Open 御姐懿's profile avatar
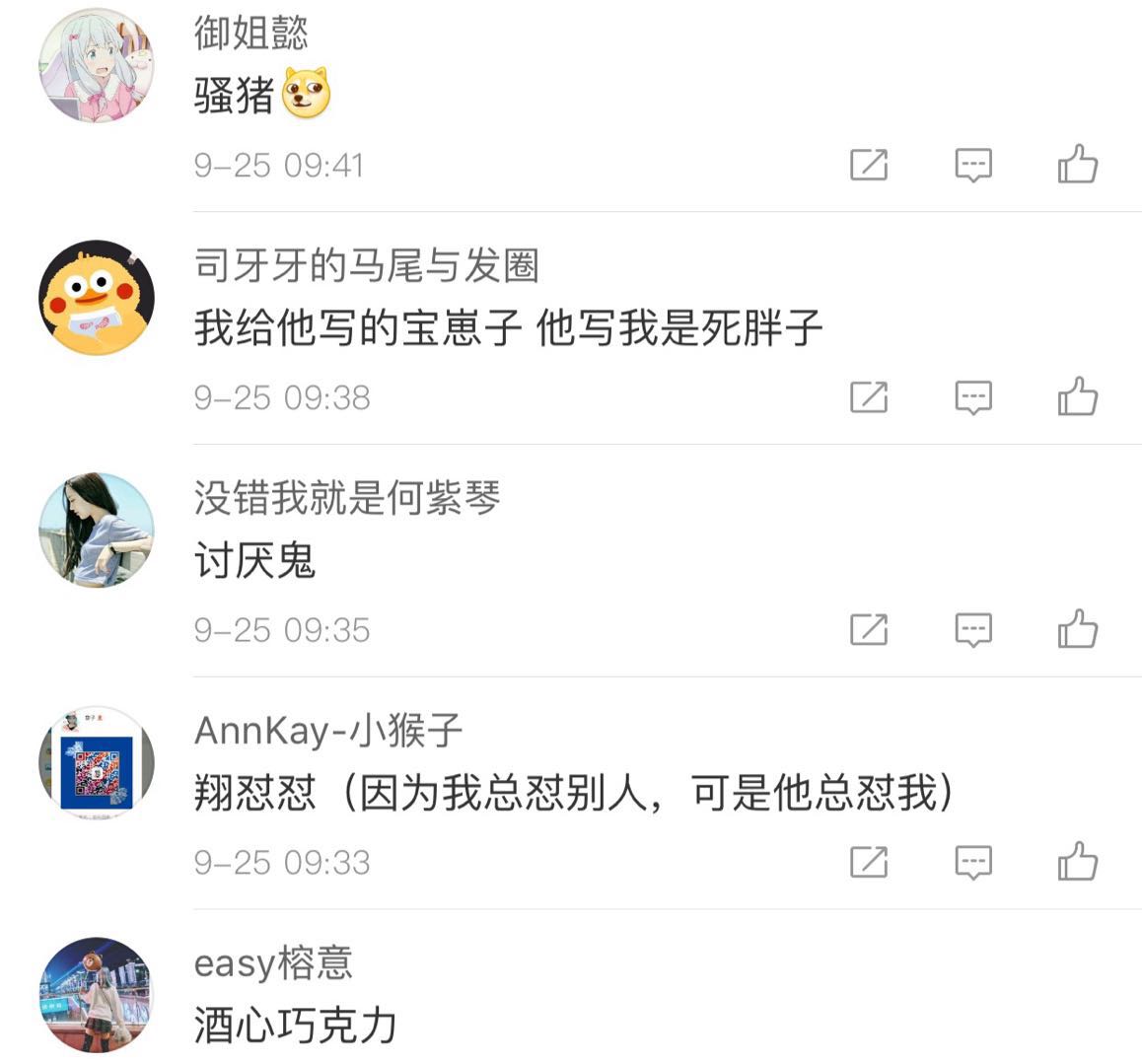1142x1064 pixels. coord(97,65)
